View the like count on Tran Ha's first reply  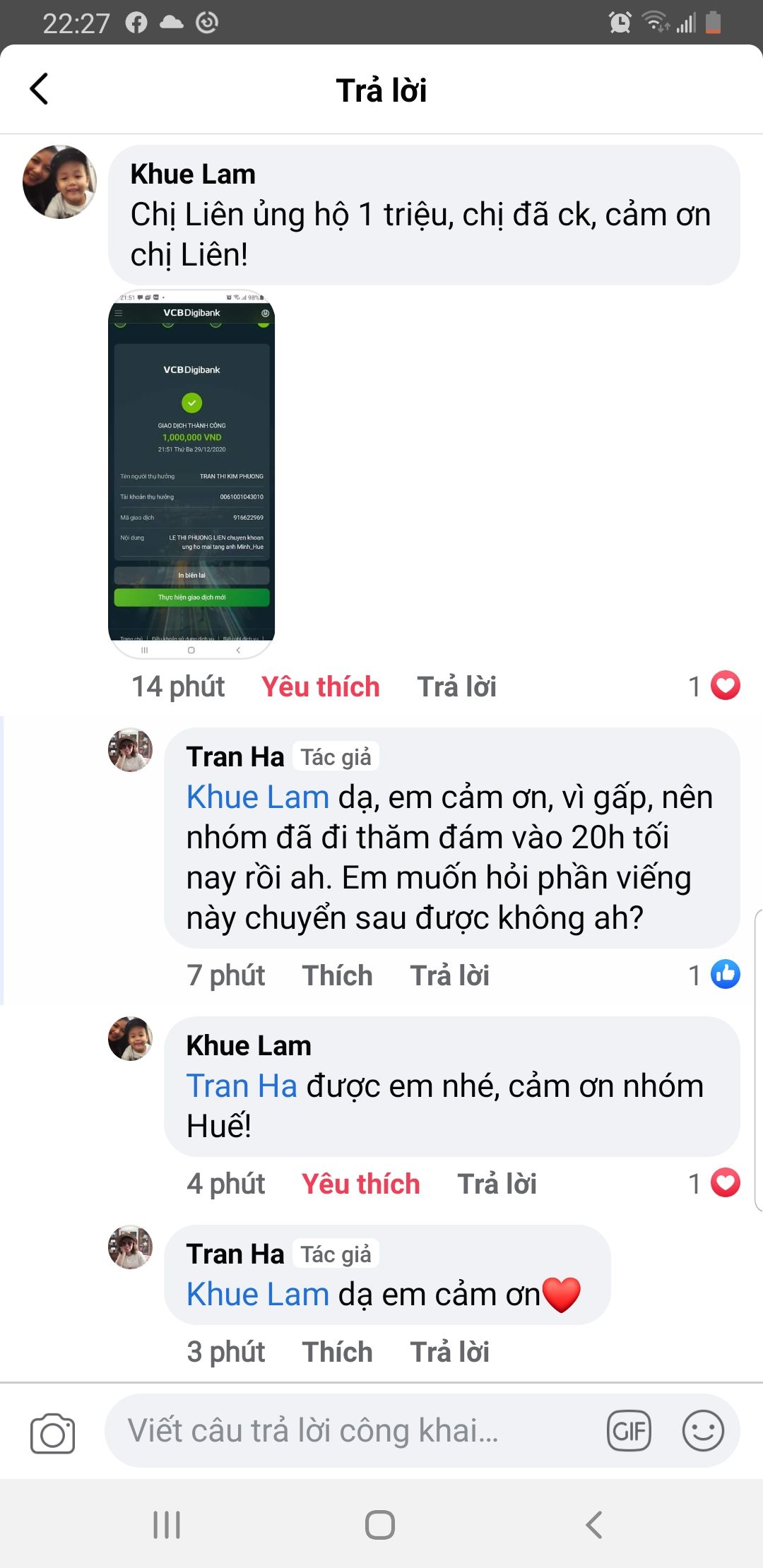tap(714, 975)
